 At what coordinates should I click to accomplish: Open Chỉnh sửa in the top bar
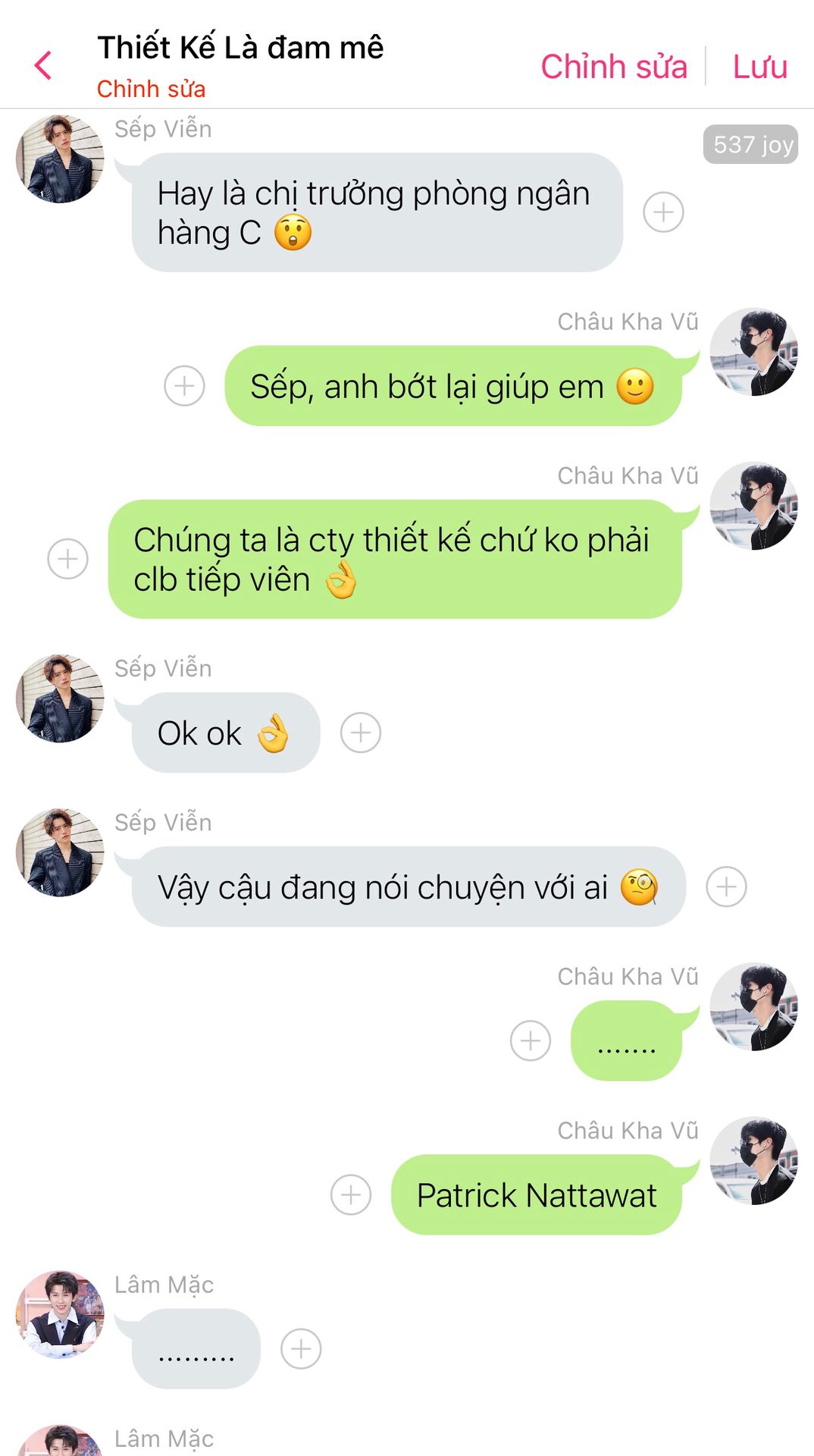(x=614, y=67)
